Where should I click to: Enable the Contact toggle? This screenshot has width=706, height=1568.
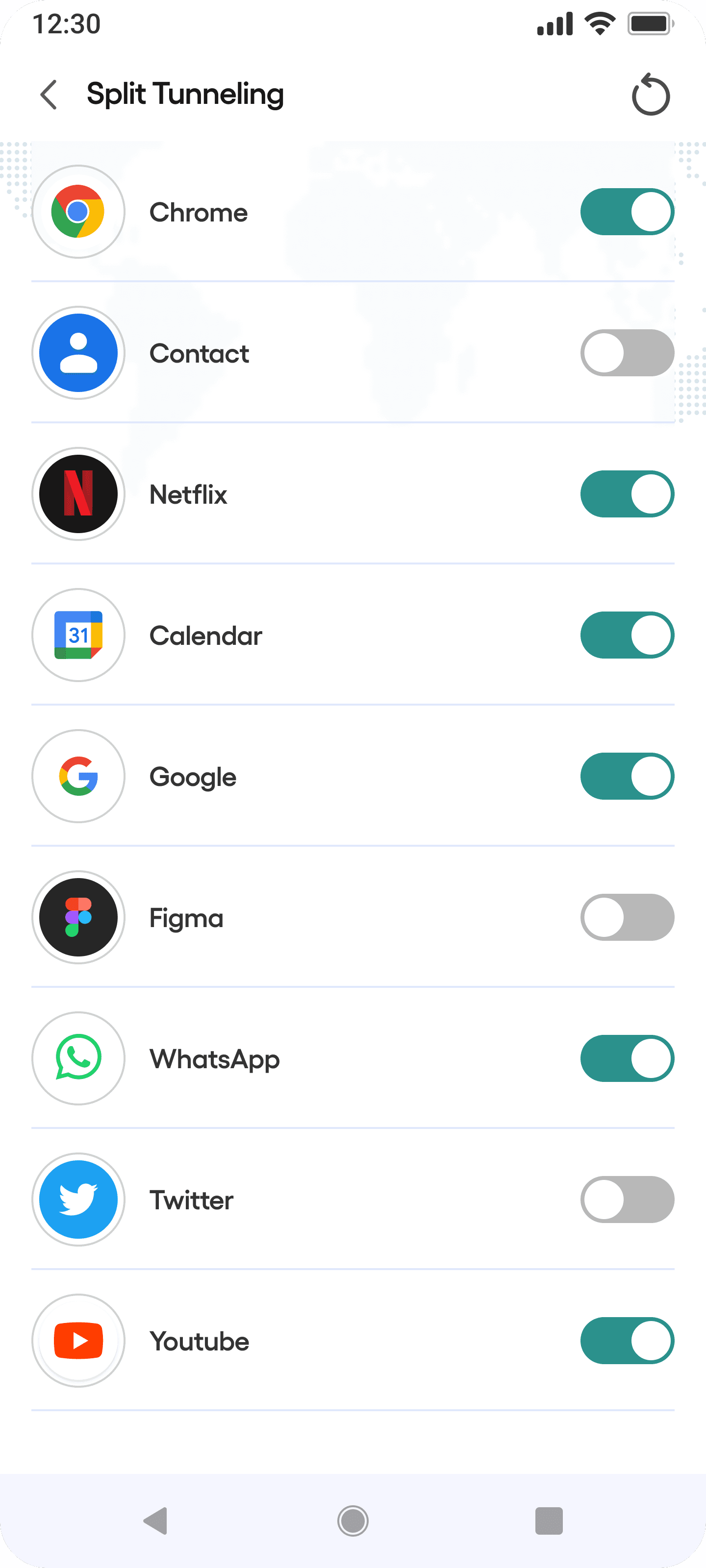627,353
